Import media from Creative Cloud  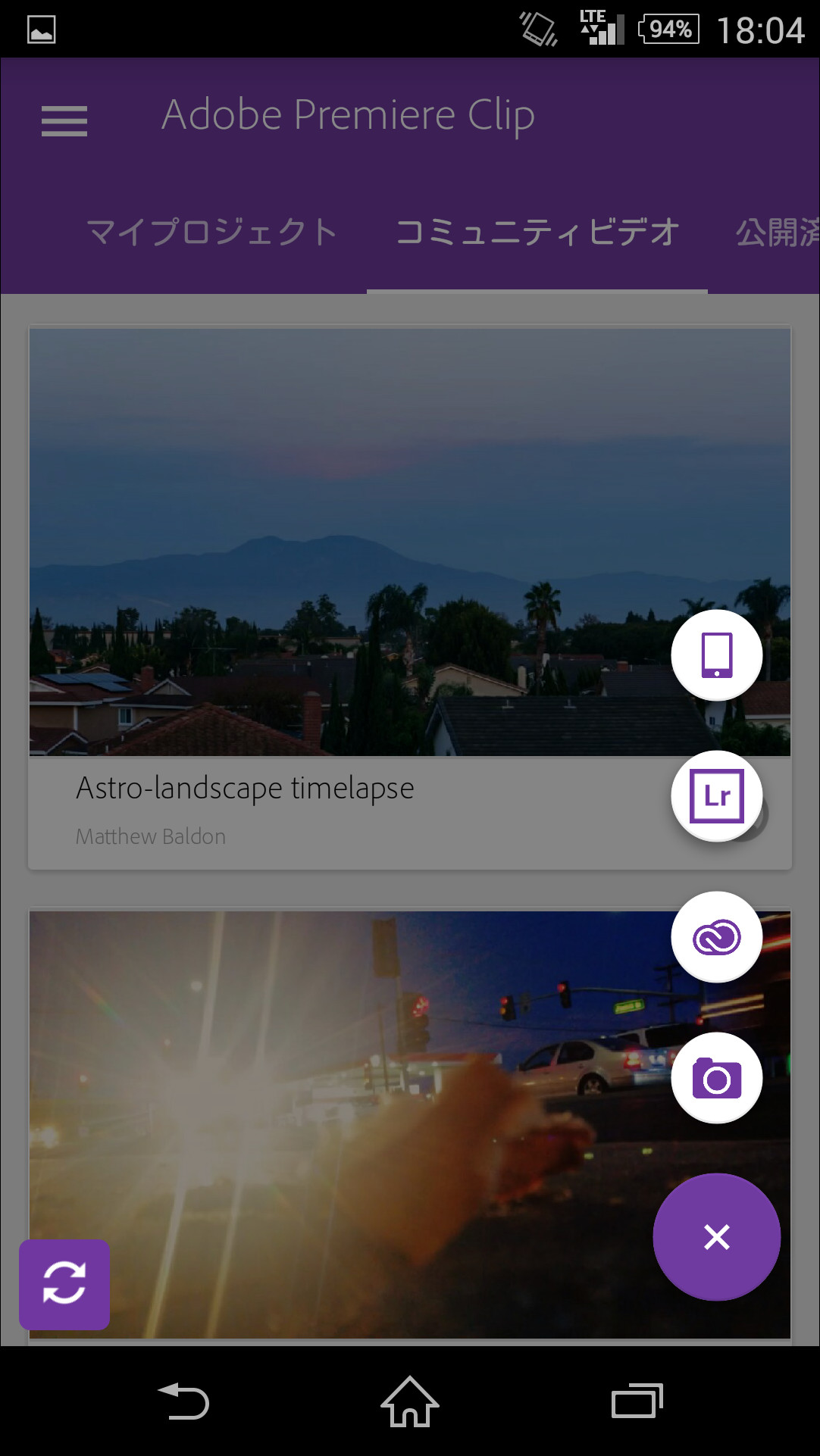click(x=716, y=937)
